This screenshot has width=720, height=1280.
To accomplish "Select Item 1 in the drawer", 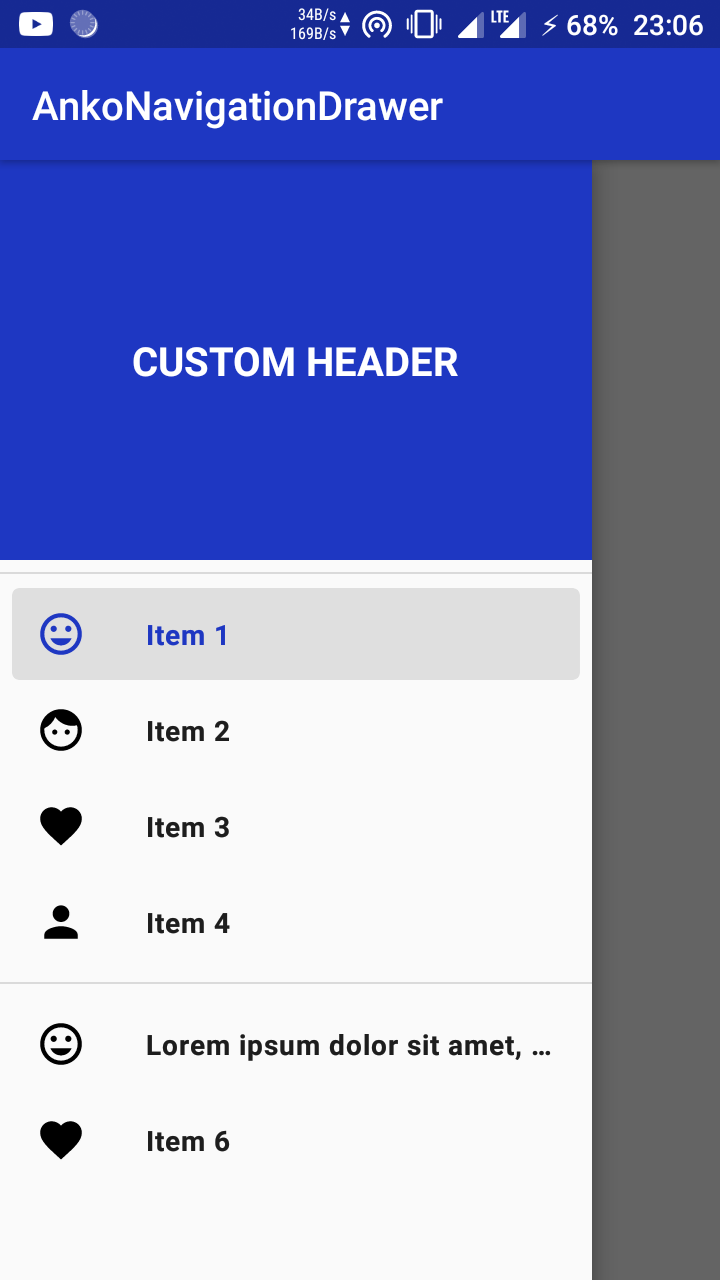I will point(295,634).
